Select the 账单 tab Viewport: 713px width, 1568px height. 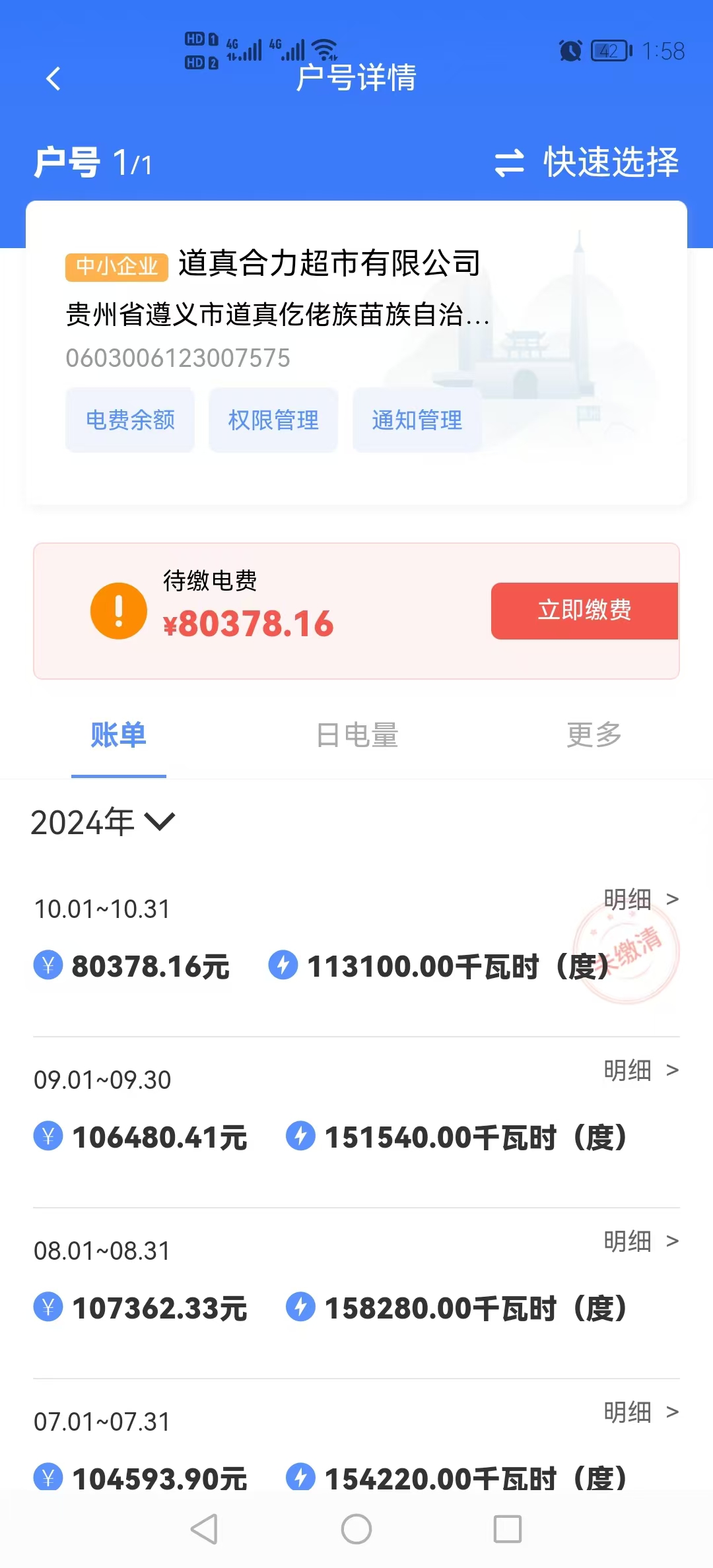pyautogui.click(x=119, y=735)
